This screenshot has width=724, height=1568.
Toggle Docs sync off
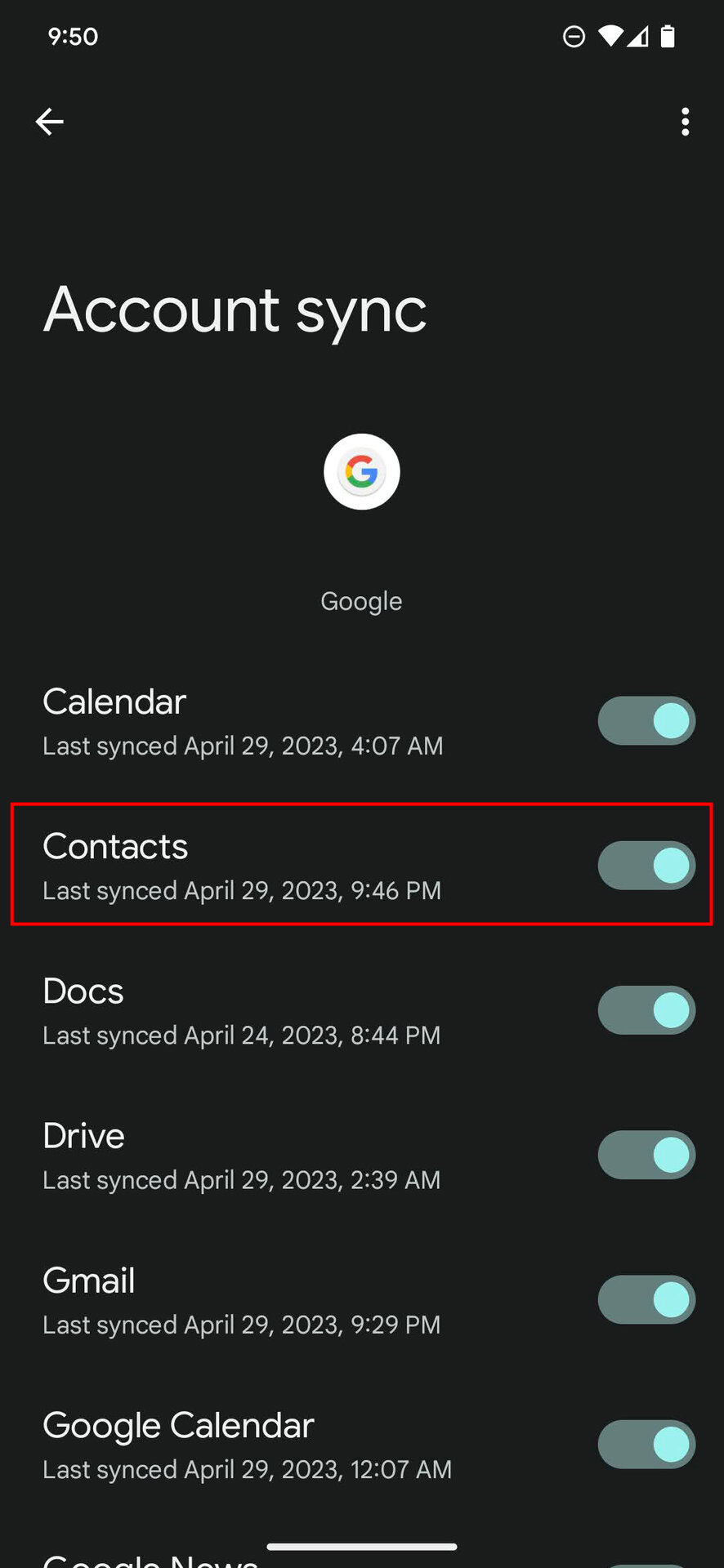[x=646, y=1010]
